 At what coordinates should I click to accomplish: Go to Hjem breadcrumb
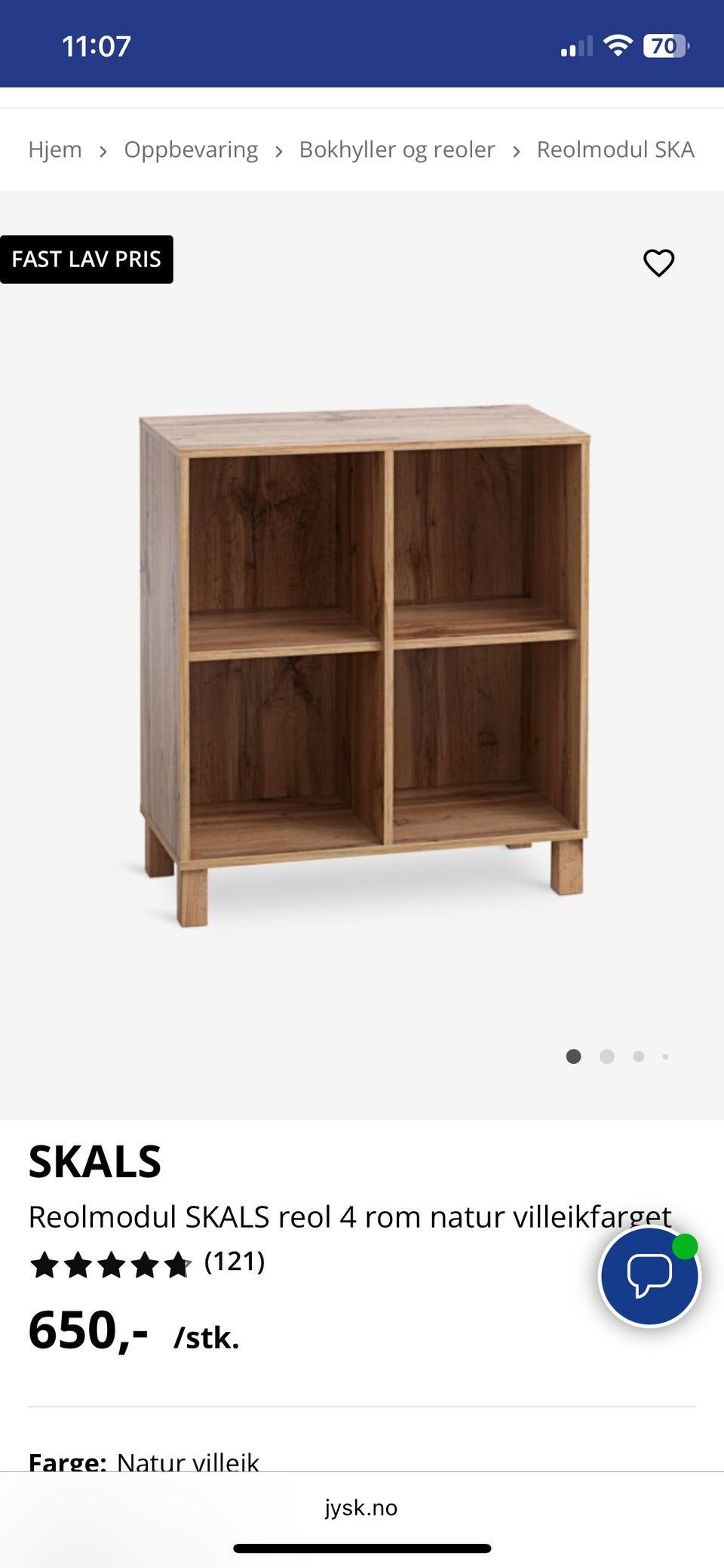pyautogui.click(x=55, y=149)
